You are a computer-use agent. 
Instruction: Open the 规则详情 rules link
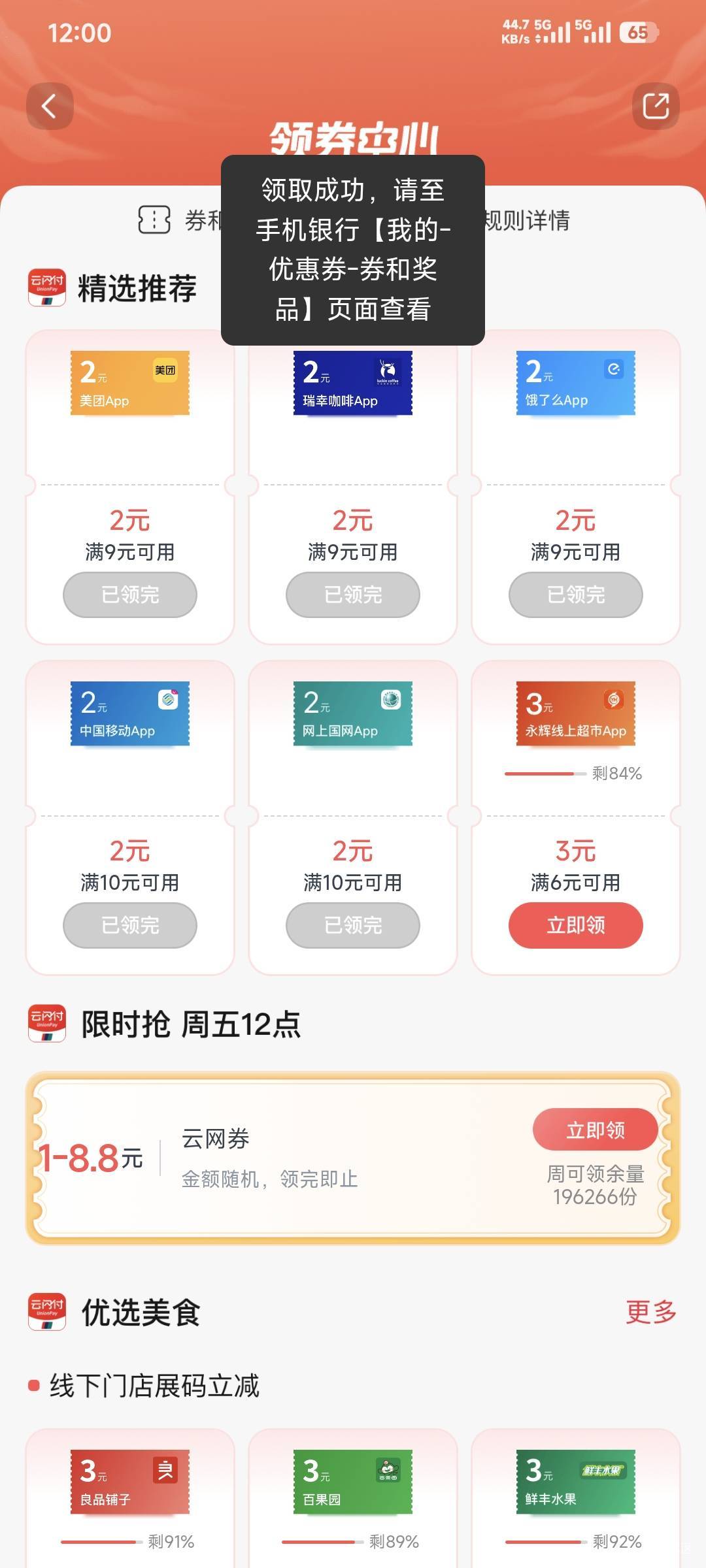(527, 221)
